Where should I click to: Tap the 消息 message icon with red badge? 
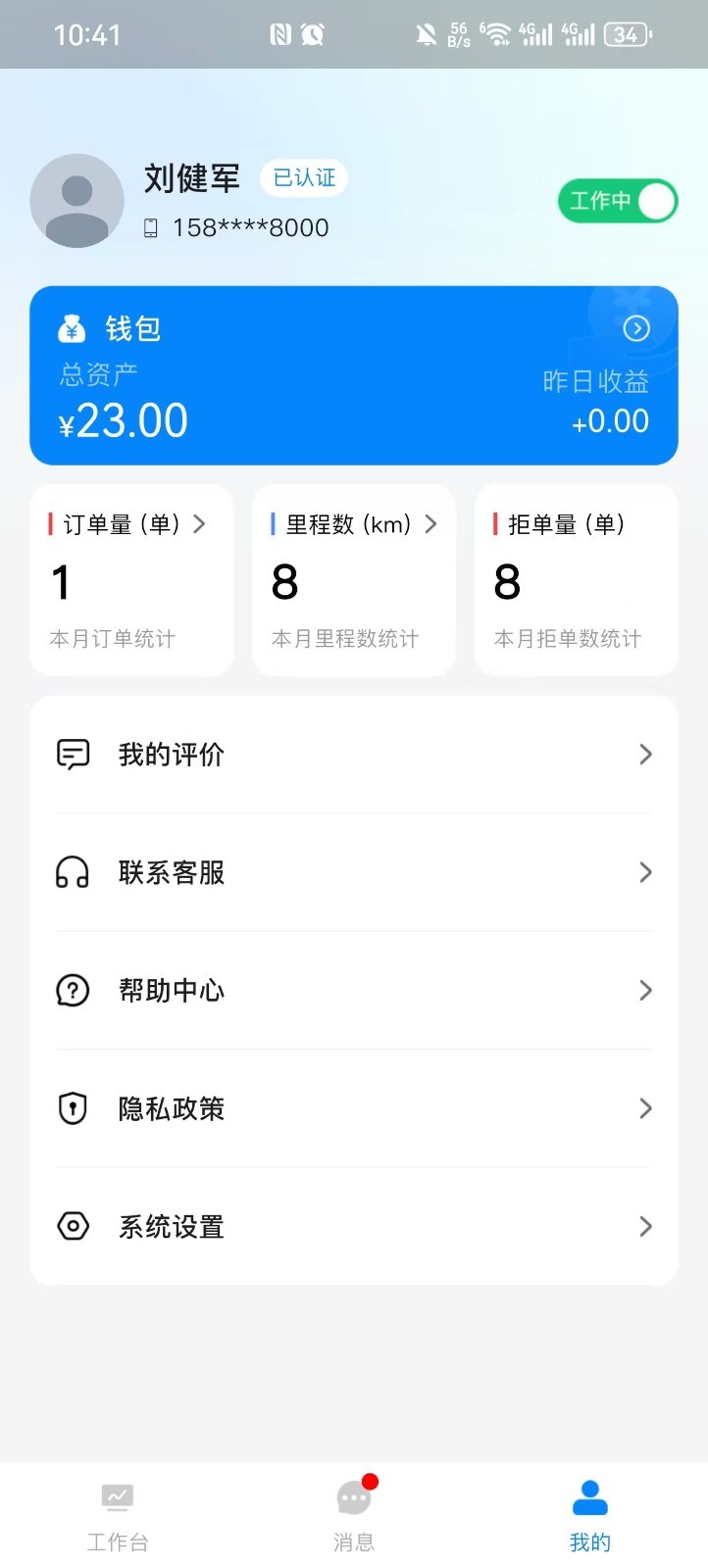(353, 1497)
